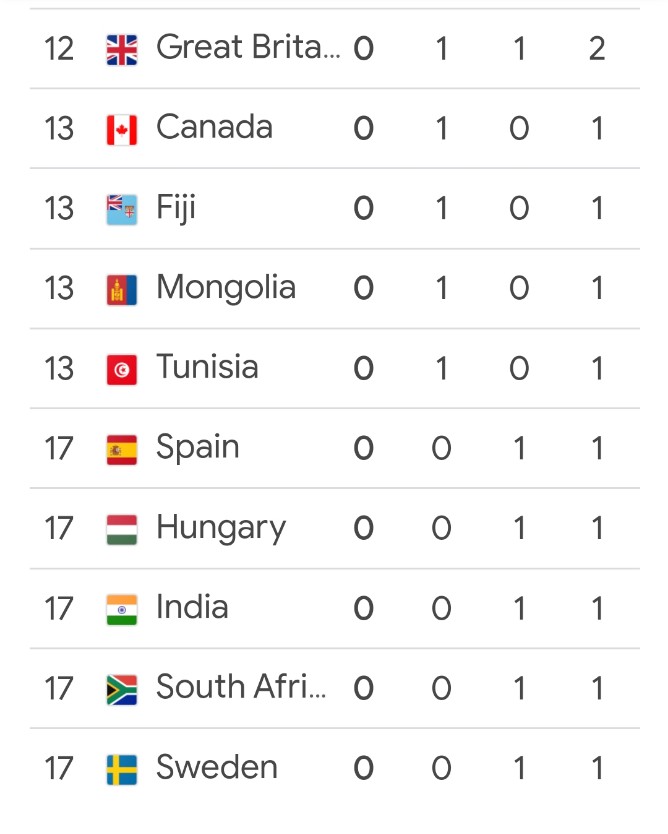This screenshot has height=834, width=668.
Task: Open Fiji's medal details
Action: (x=176, y=208)
